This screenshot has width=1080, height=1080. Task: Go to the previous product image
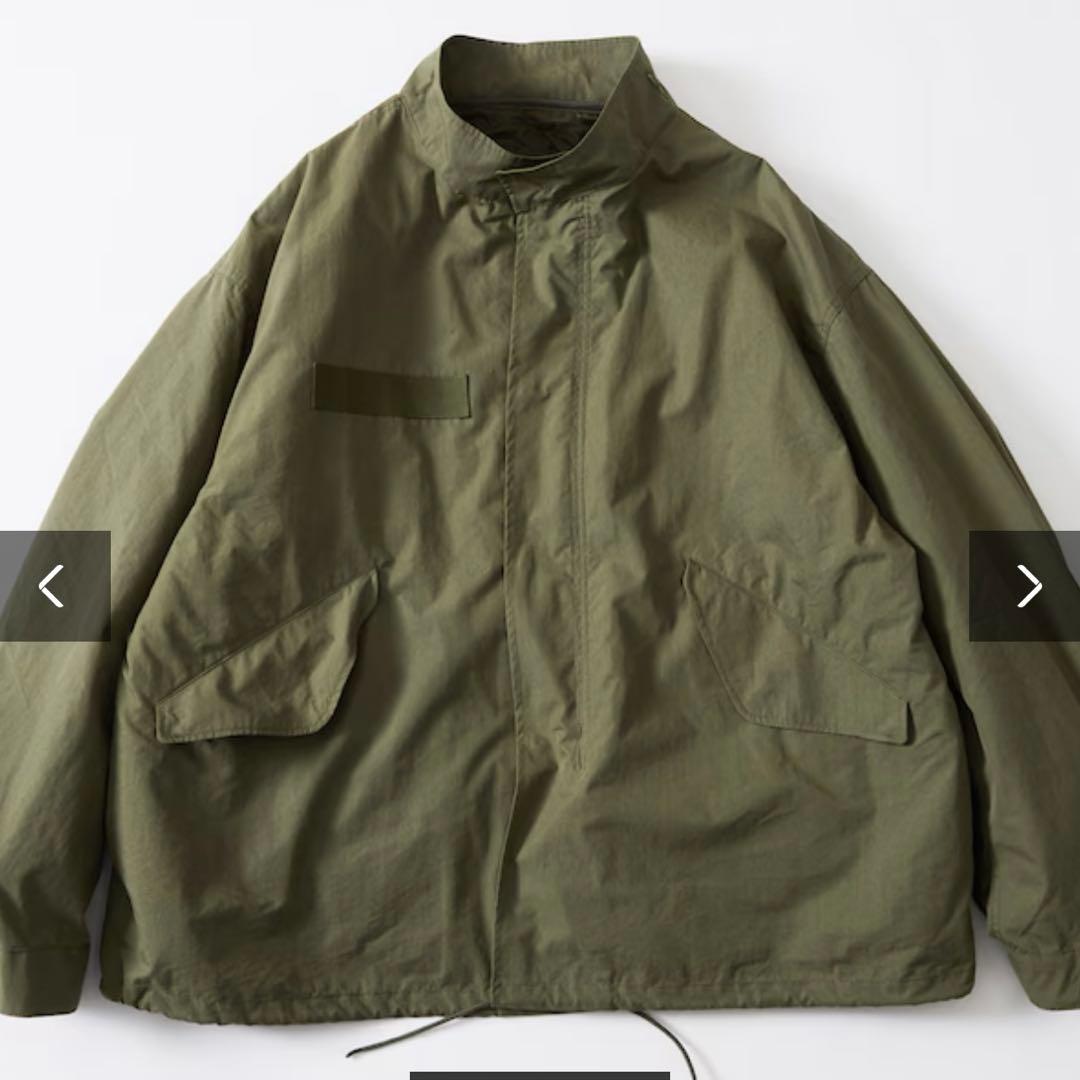[52, 586]
